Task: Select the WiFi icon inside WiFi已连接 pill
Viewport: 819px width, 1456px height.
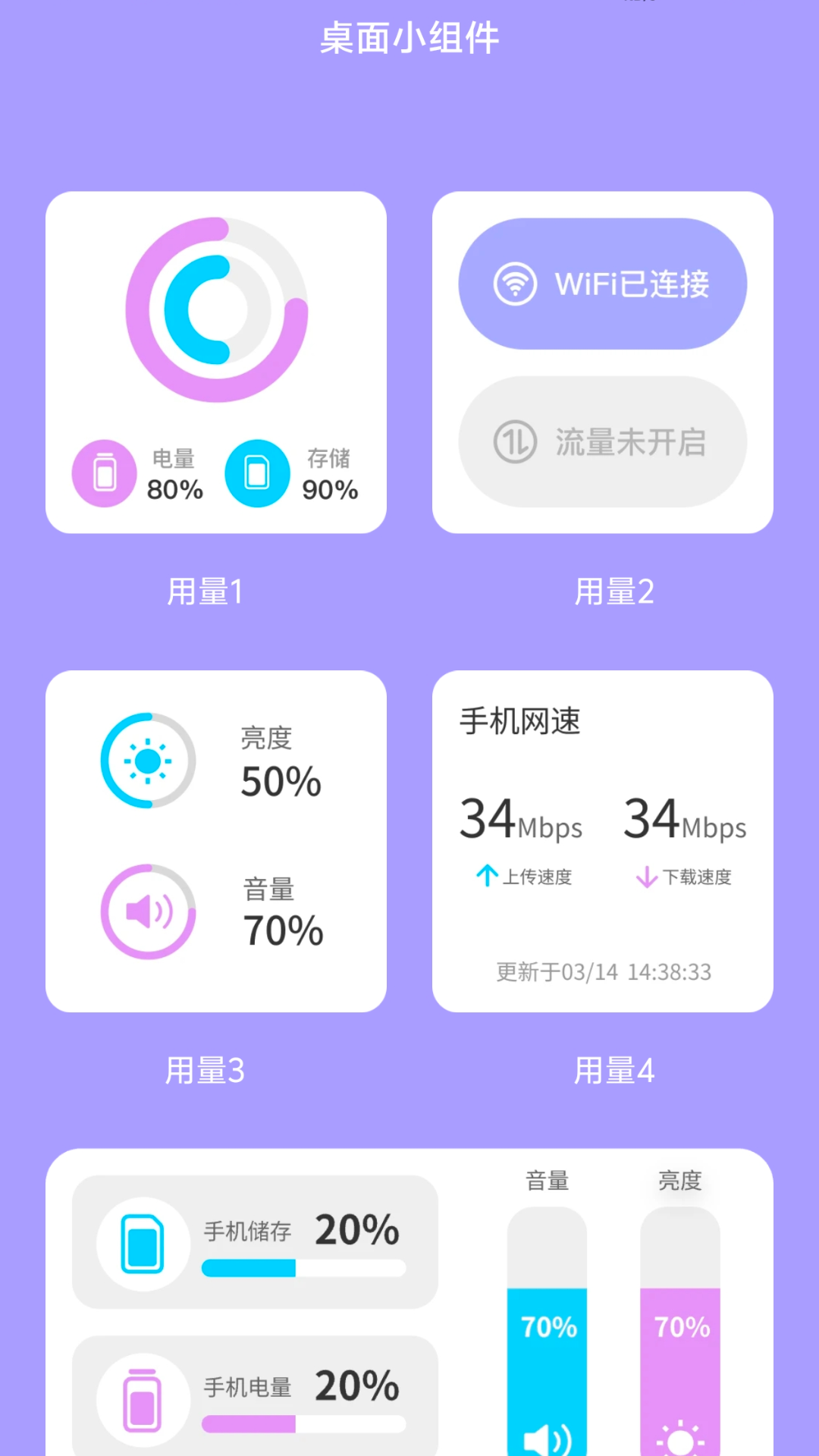Action: [514, 282]
